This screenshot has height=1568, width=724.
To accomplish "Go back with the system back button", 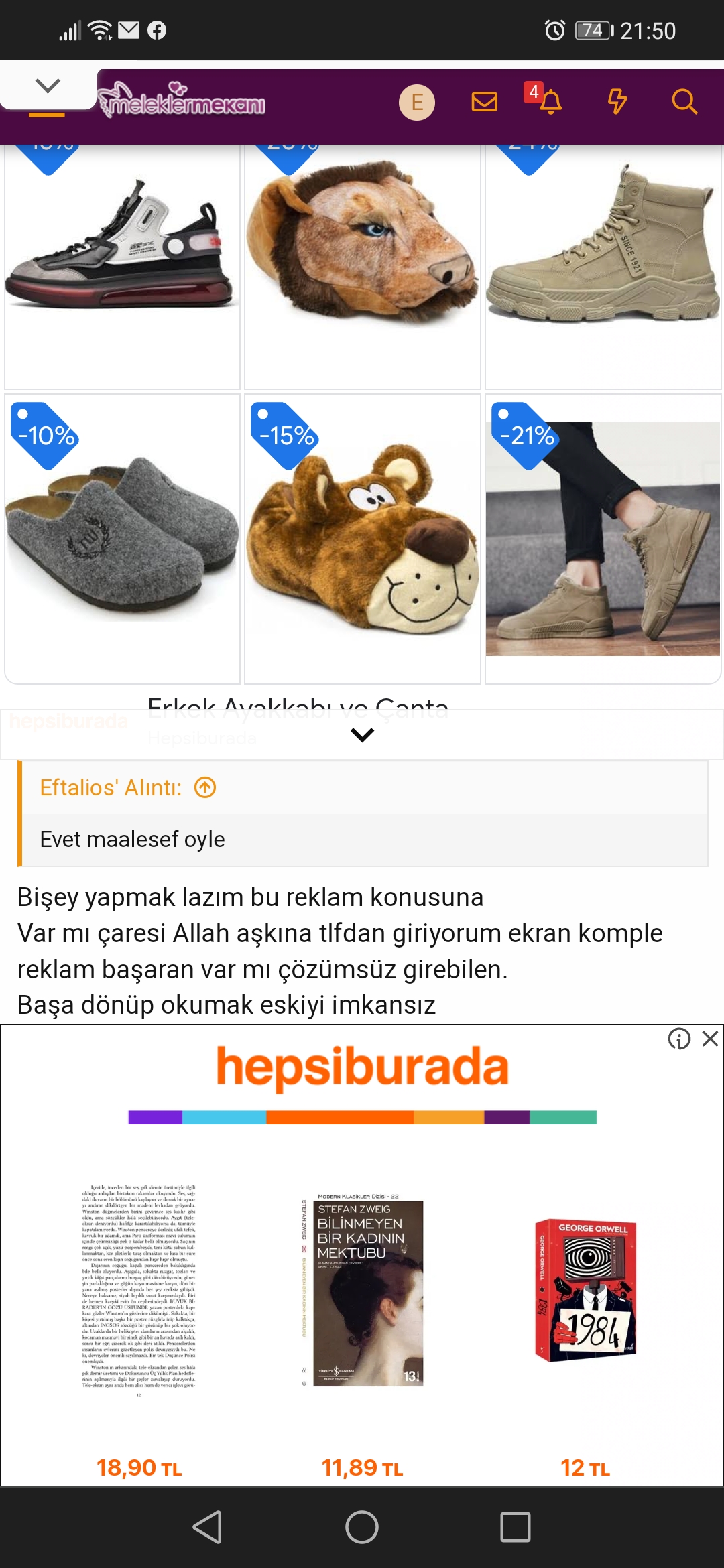I will click(x=207, y=1527).
